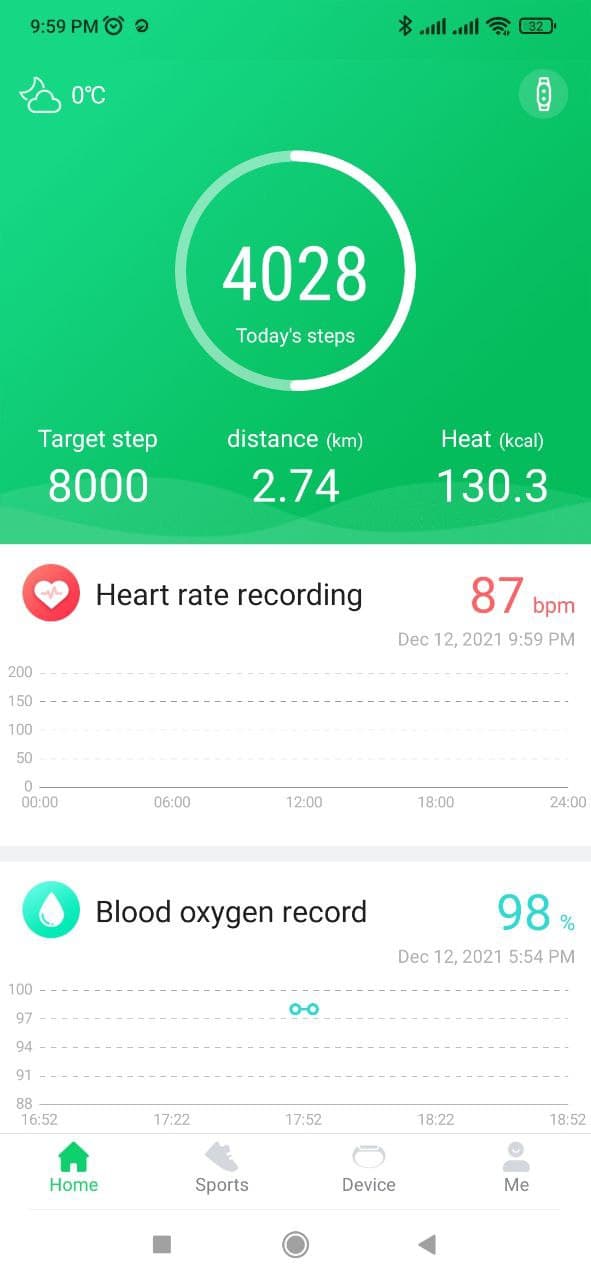
Task: Select the Home tab
Action: tap(74, 1168)
